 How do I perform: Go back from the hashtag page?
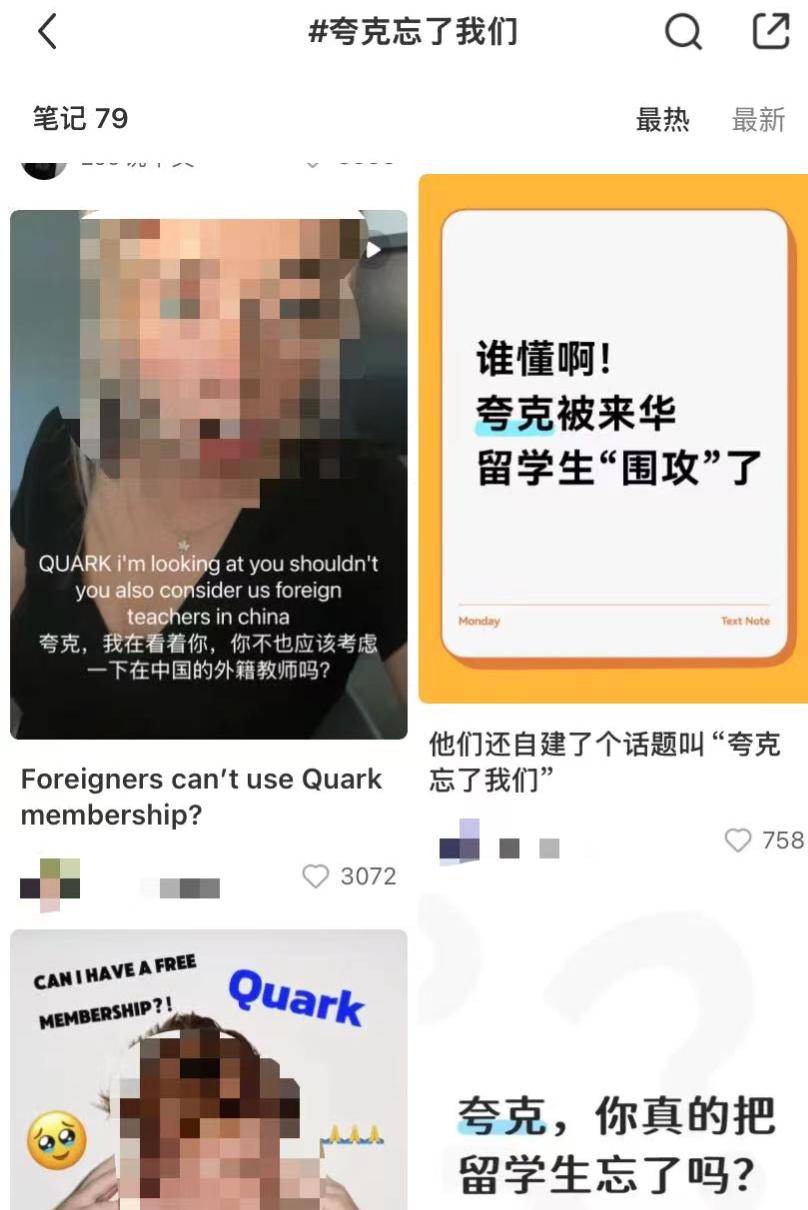tap(47, 33)
